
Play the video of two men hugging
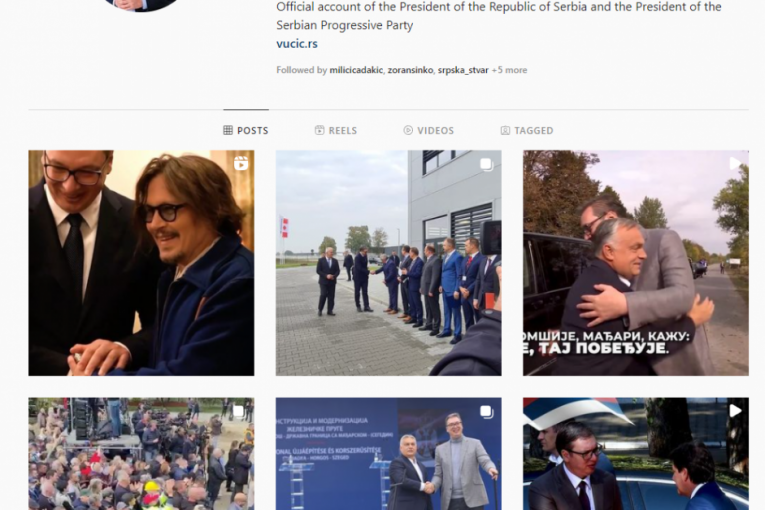635,263
